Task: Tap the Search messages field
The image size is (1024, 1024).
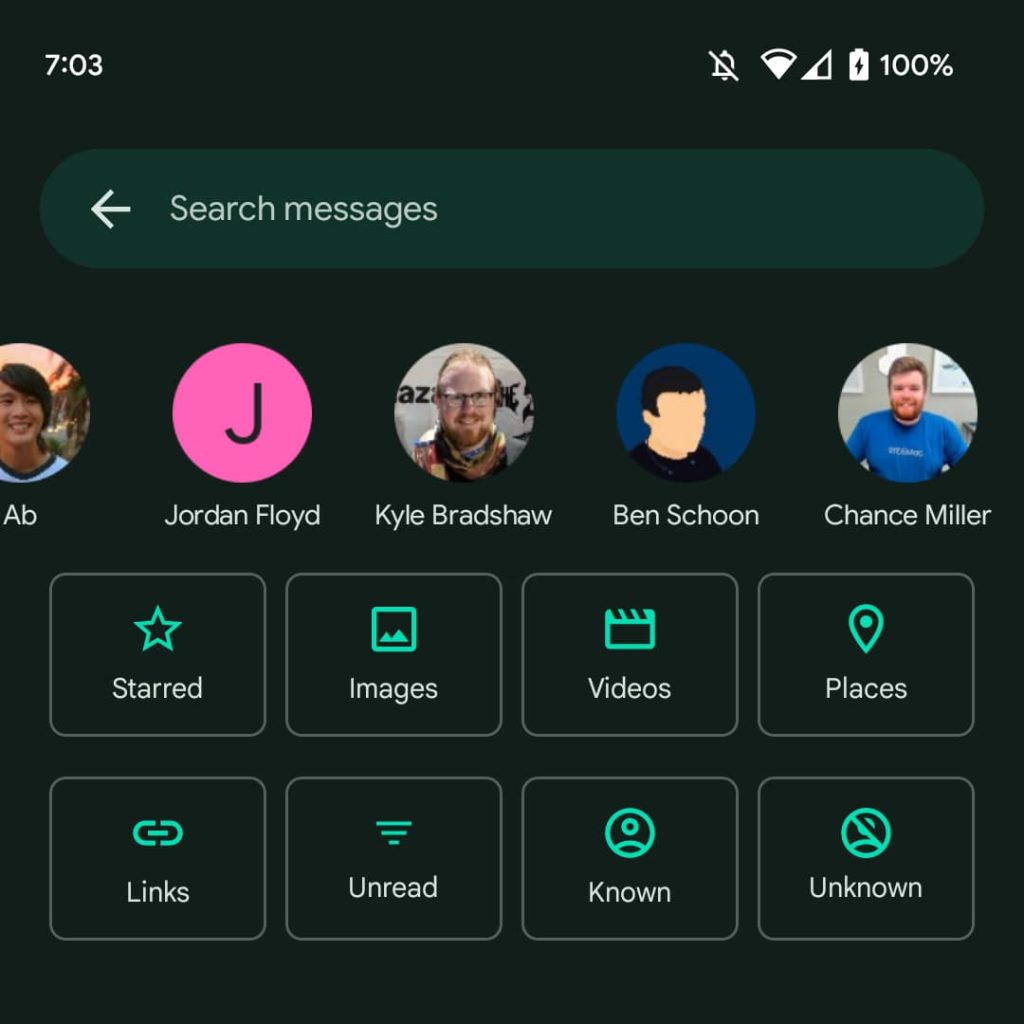Action: [540, 209]
